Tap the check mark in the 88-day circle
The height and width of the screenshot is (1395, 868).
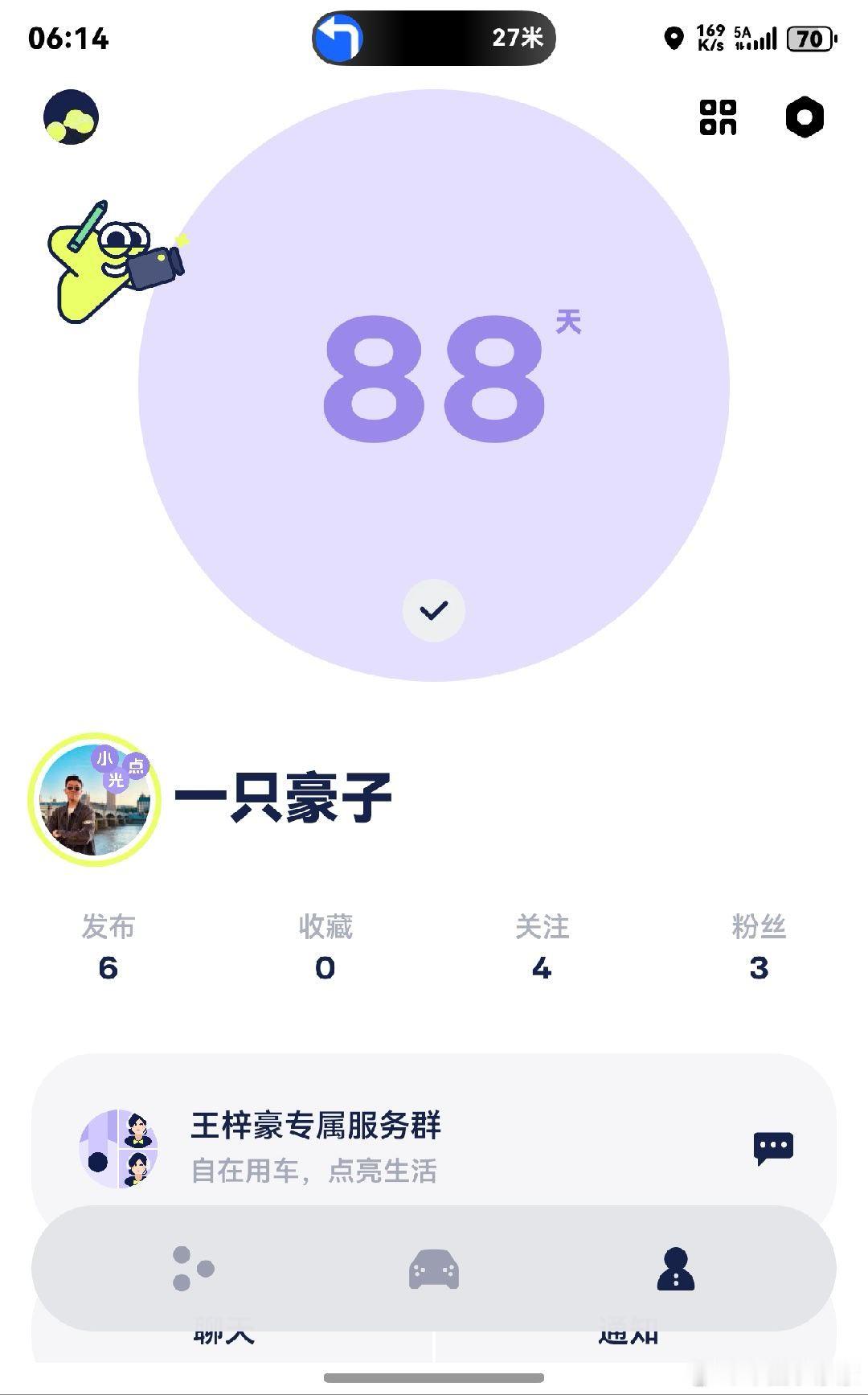click(x=434, y=611)
